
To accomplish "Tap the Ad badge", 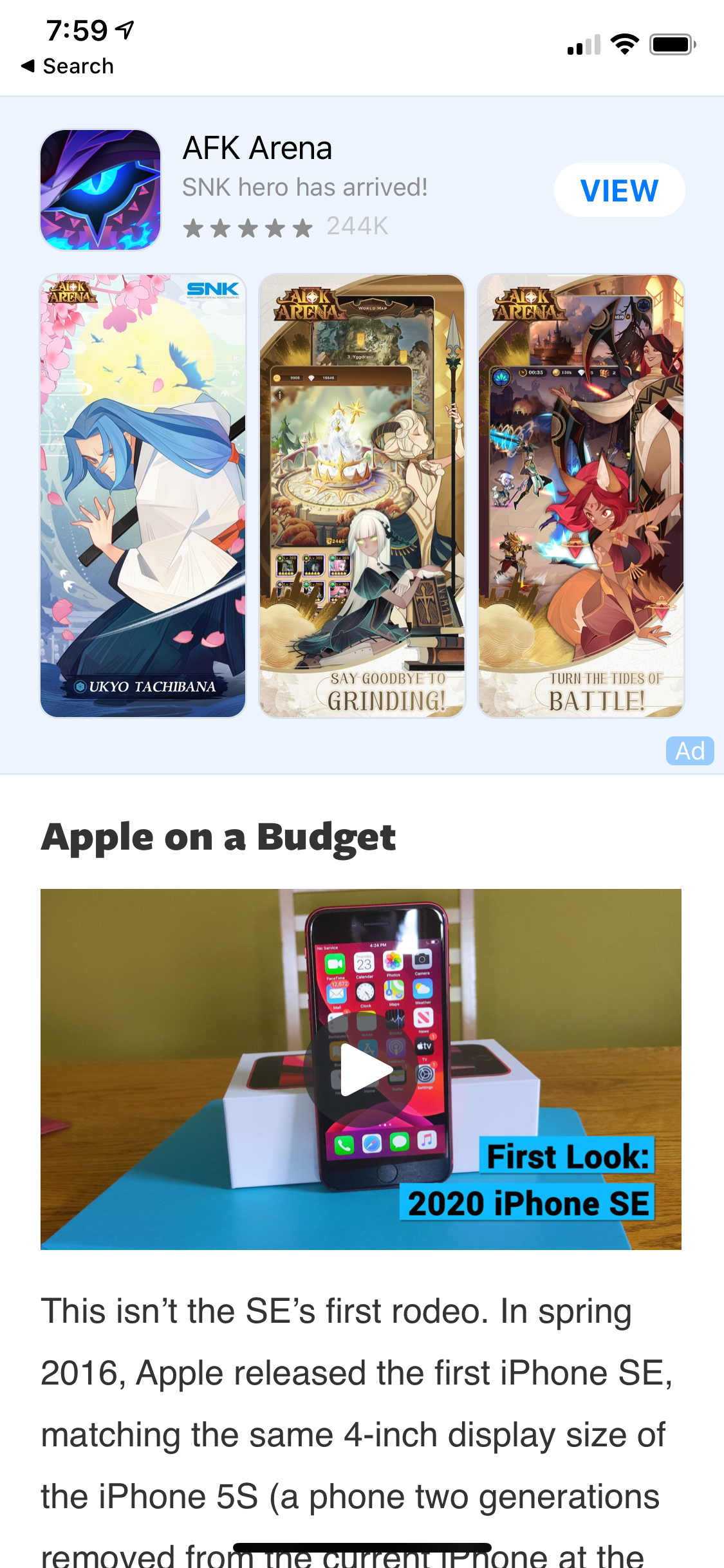I will coord(689,751).
